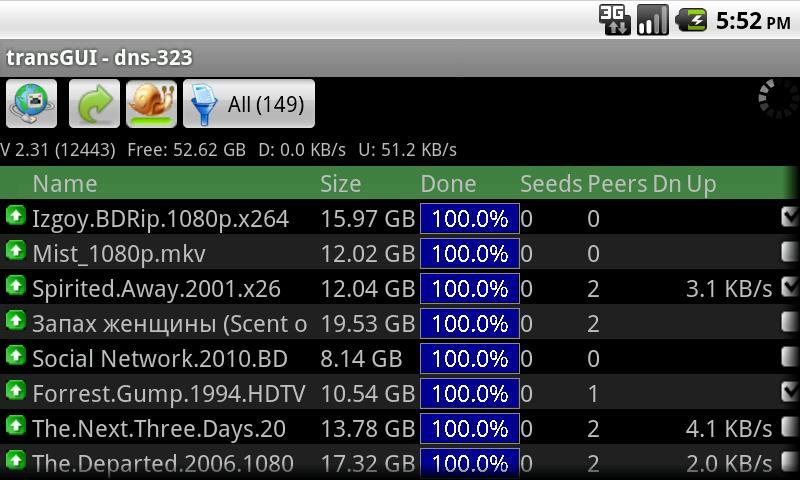Uncheck the Forrest.Gump.1994.HDTV checkbox
Image resolution: width=800 pixels, height=480 pixels.
tap(790, 391)
